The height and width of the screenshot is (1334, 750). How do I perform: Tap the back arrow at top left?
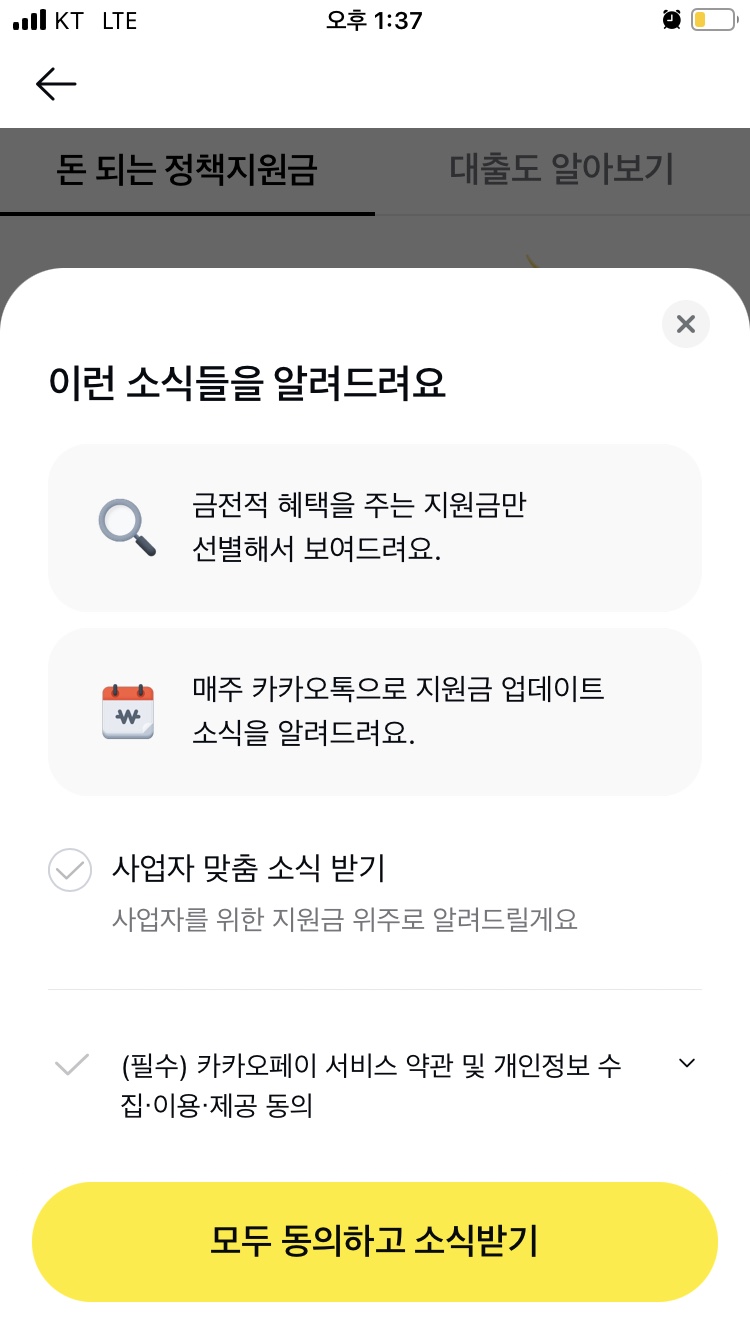tap(55, 84)
